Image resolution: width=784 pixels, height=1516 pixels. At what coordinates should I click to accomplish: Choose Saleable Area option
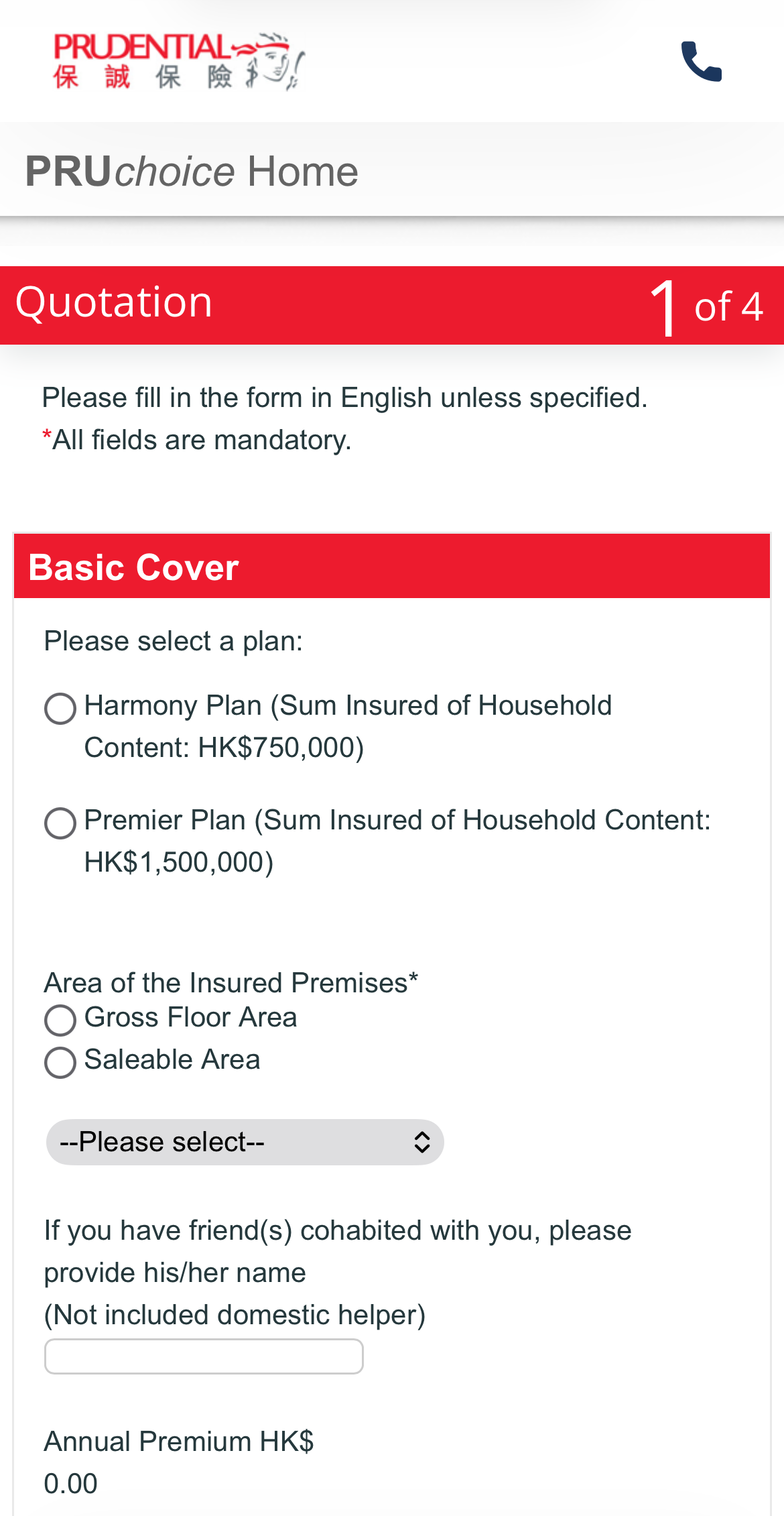[60, 1063]
